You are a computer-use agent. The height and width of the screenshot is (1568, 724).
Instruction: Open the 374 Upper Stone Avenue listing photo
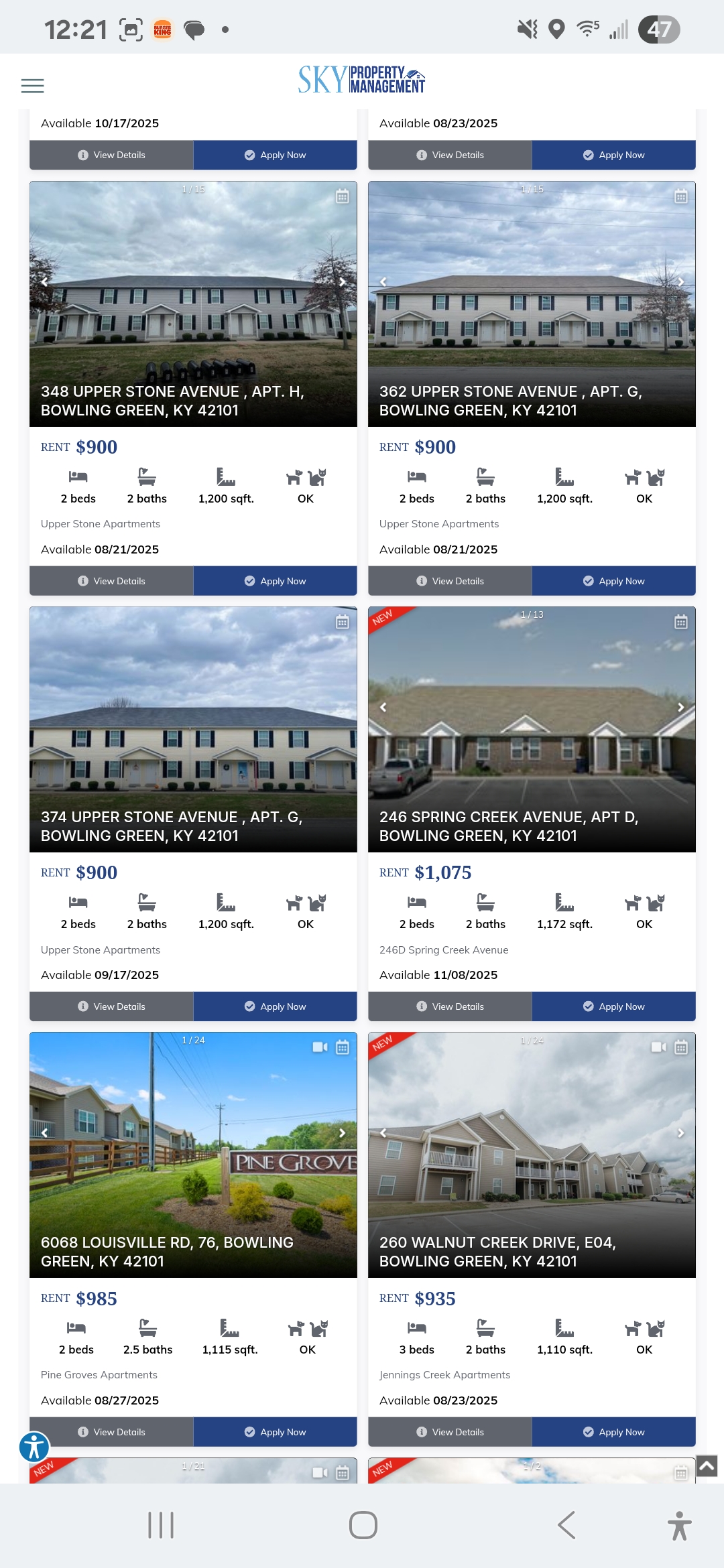[x=193, y=710]
